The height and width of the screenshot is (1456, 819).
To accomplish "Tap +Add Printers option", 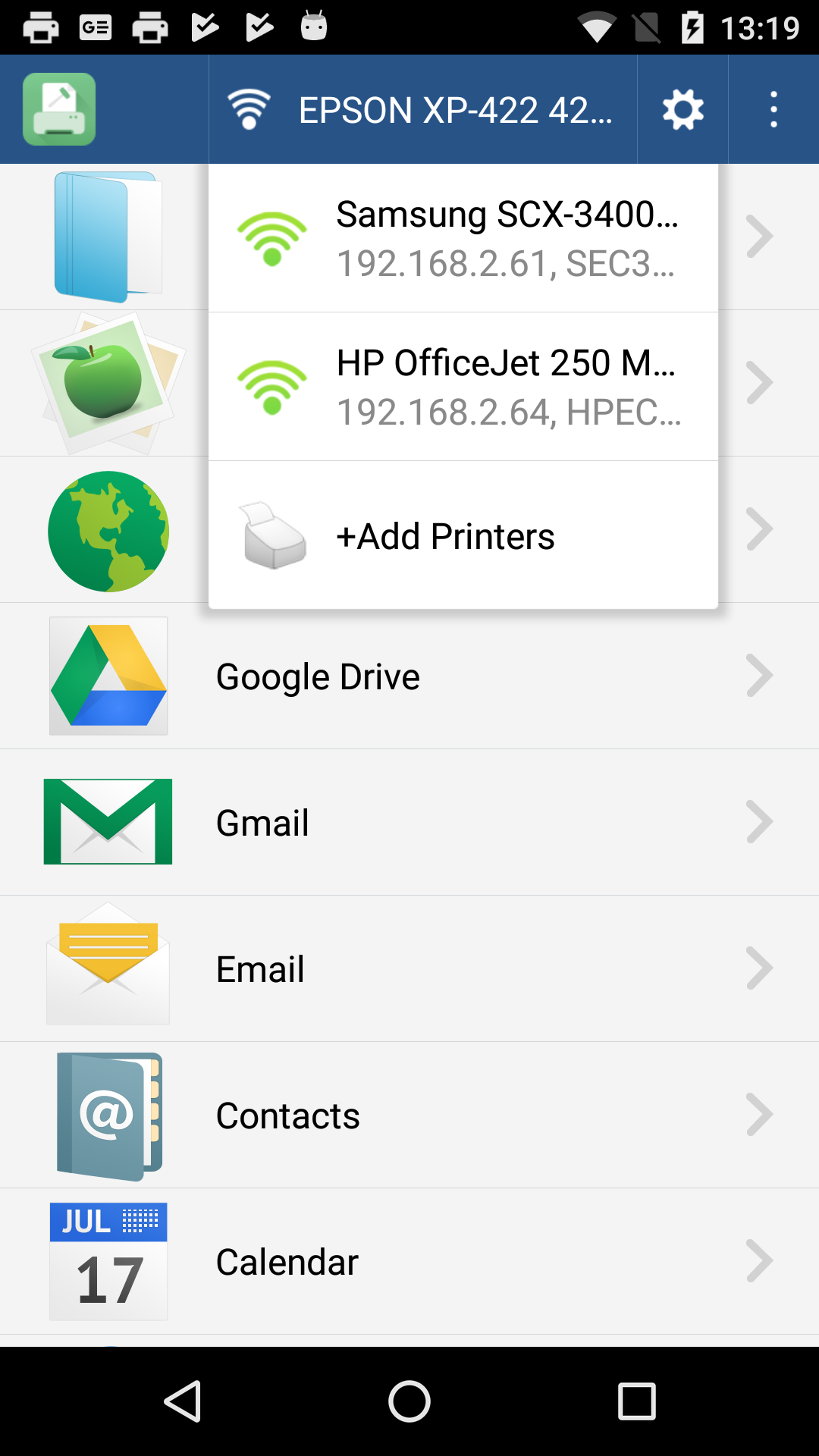I will point(463,535).
